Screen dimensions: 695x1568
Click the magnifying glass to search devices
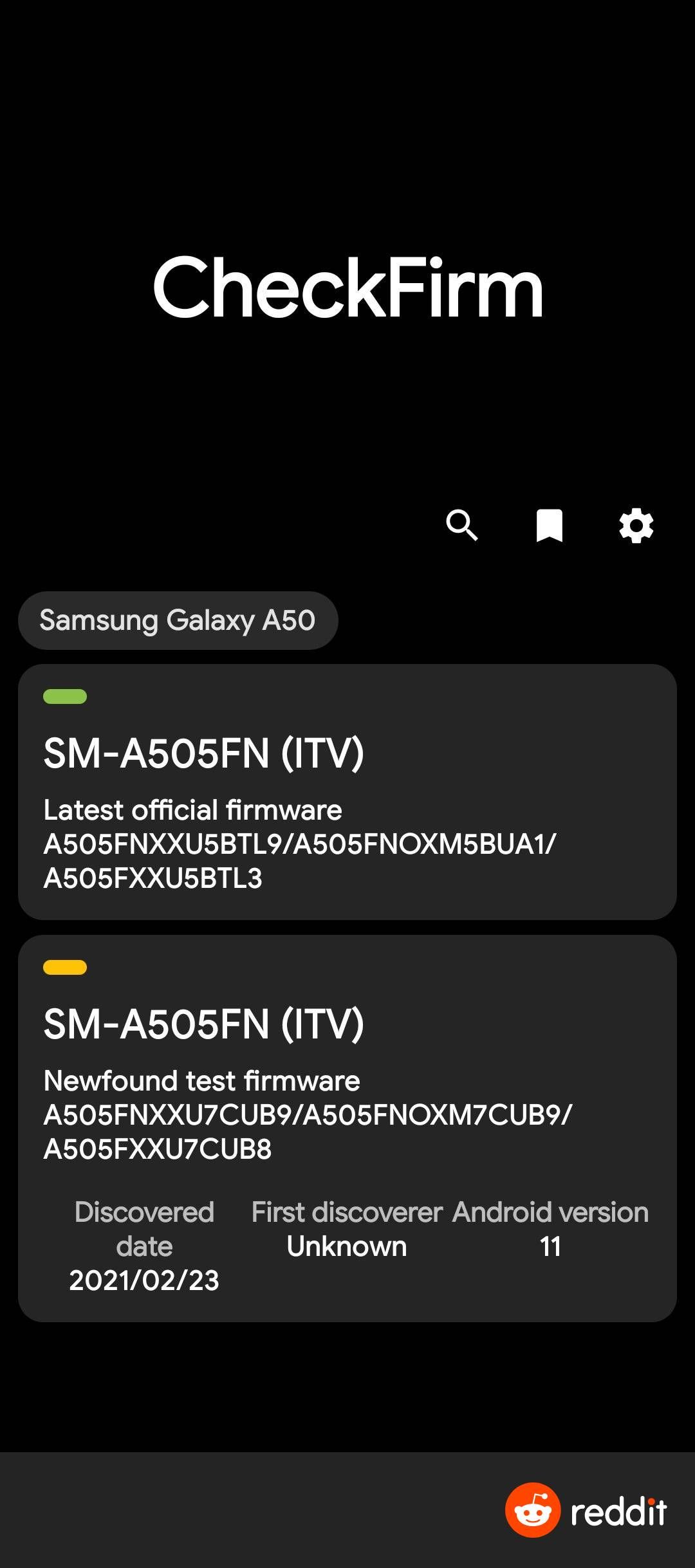[x=463, y=527]
